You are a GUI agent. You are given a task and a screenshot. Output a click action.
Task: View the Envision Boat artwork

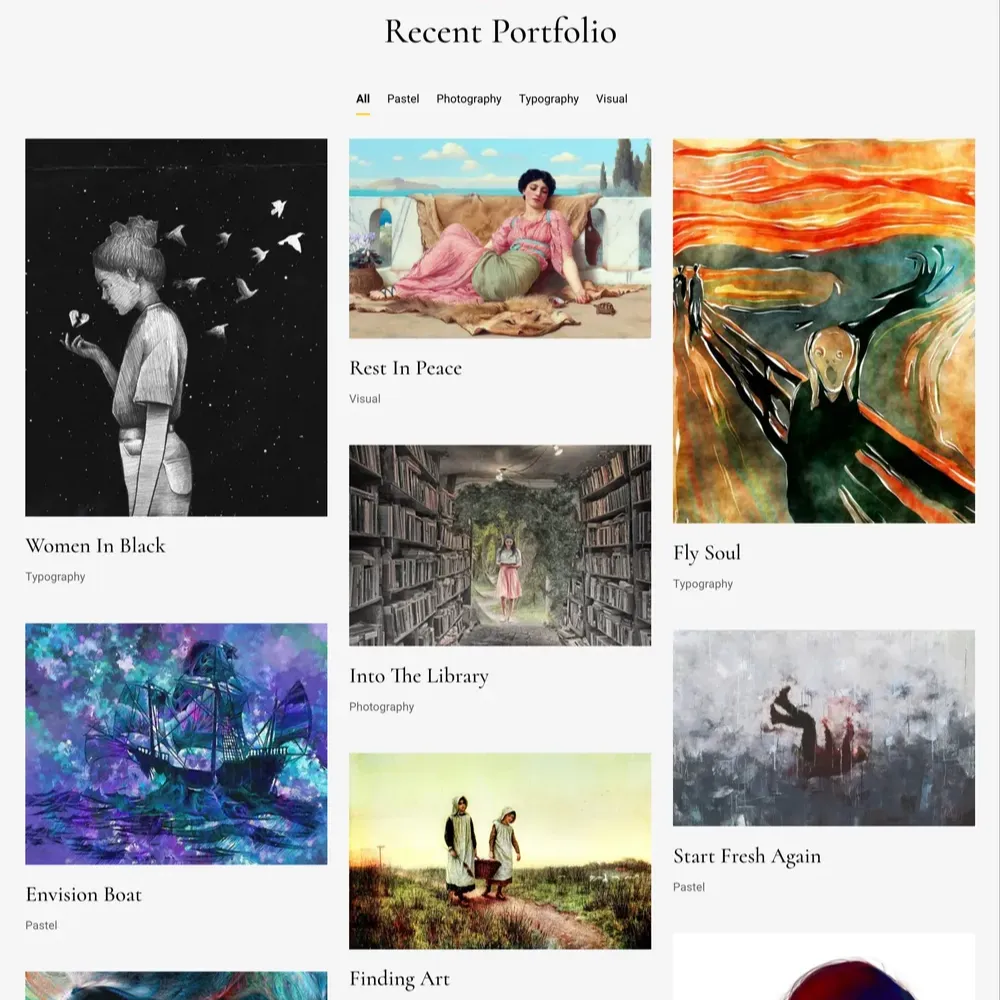(x=176, y=743)
